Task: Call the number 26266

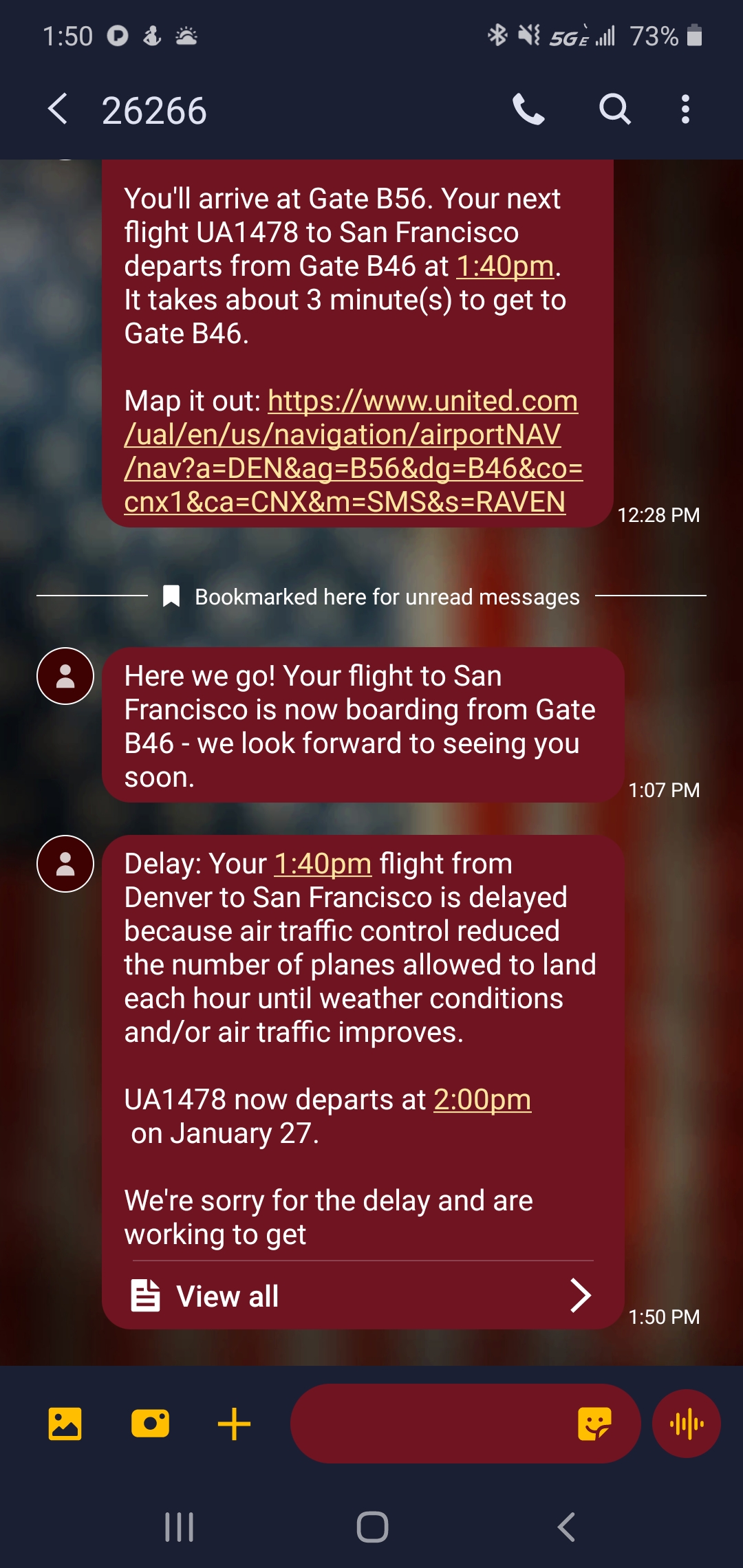Action: (528, 109)
